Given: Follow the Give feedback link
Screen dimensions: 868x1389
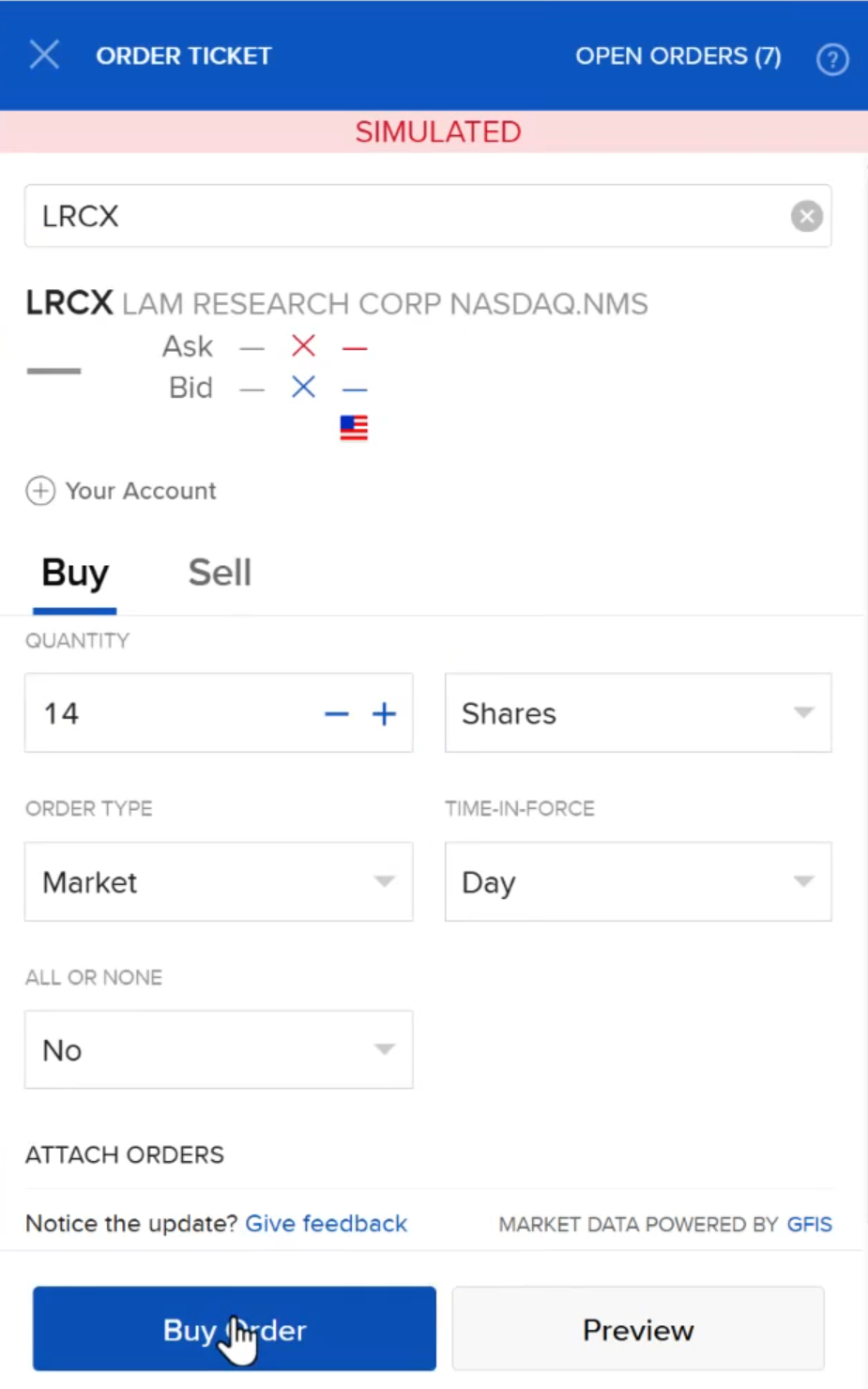Looking at the screenshot, I should 326,1224.
